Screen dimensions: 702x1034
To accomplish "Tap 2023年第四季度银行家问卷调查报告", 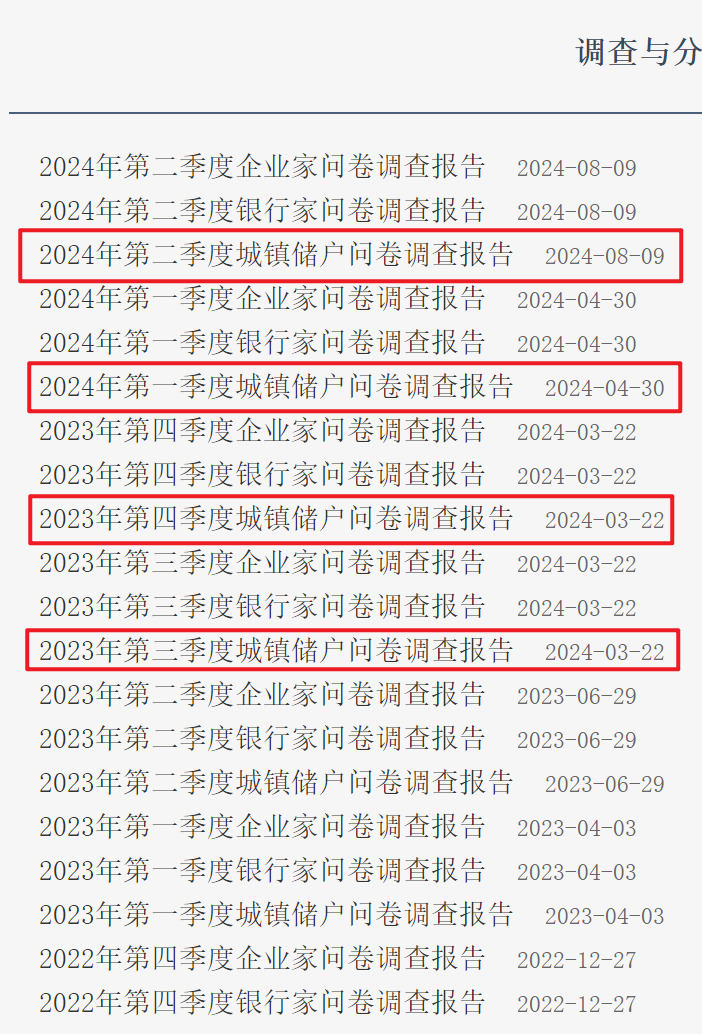I will [262, 475].
